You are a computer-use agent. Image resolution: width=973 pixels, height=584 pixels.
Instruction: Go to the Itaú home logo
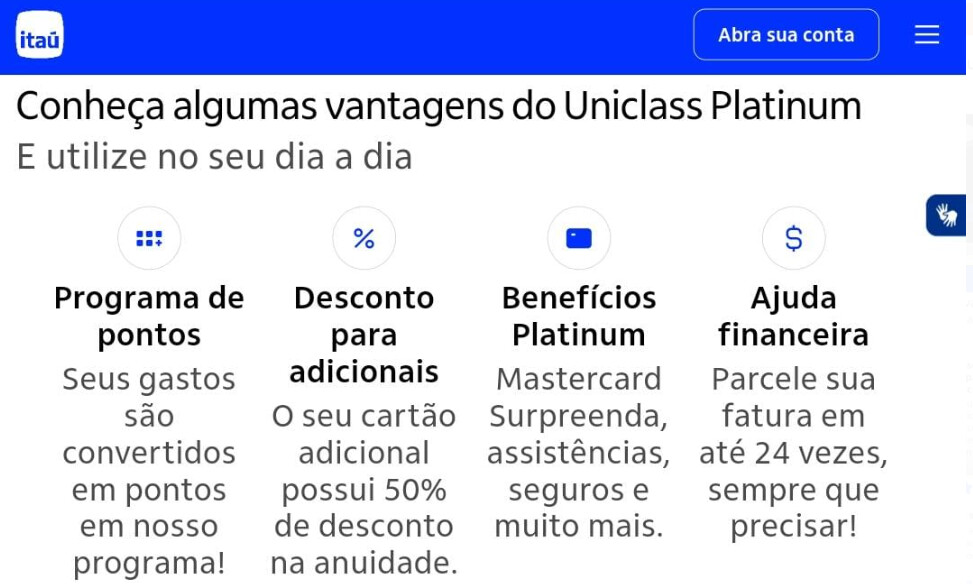40,36
